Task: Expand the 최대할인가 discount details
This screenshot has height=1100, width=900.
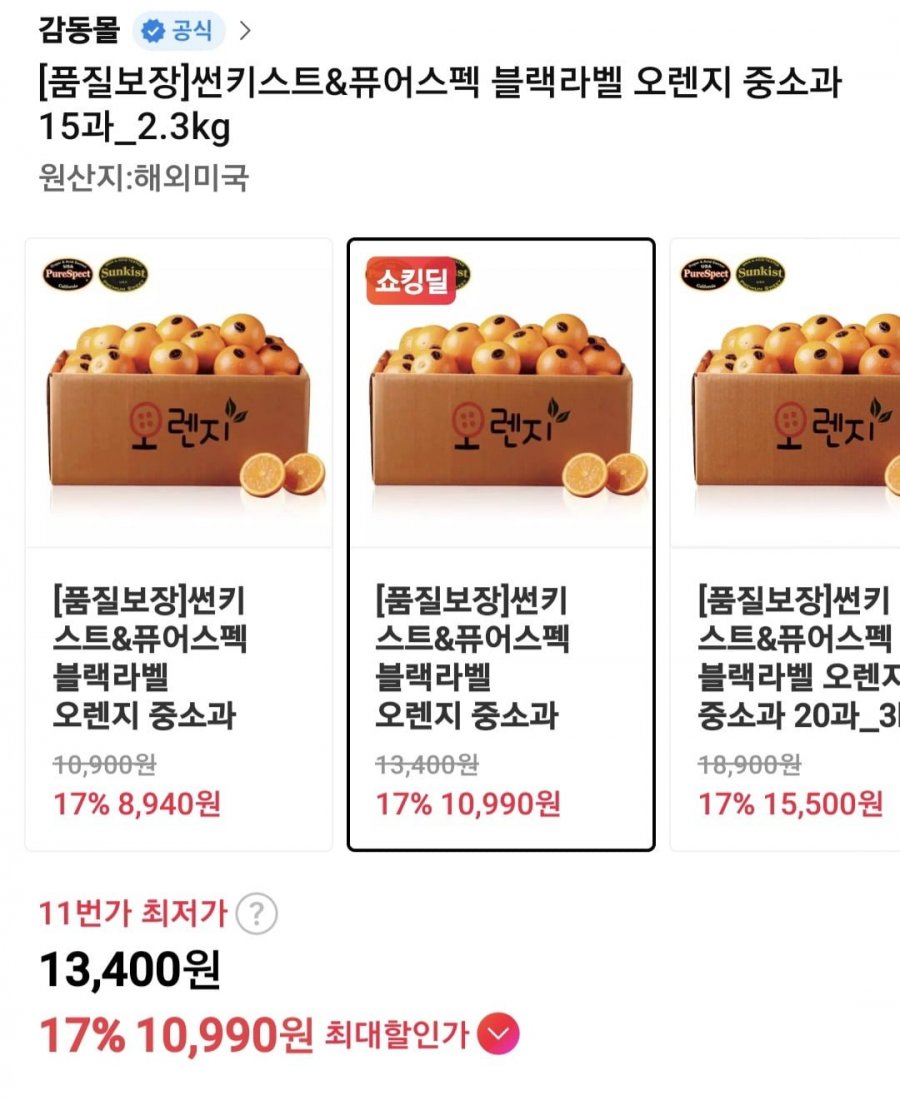Action: click(498, 1035)
